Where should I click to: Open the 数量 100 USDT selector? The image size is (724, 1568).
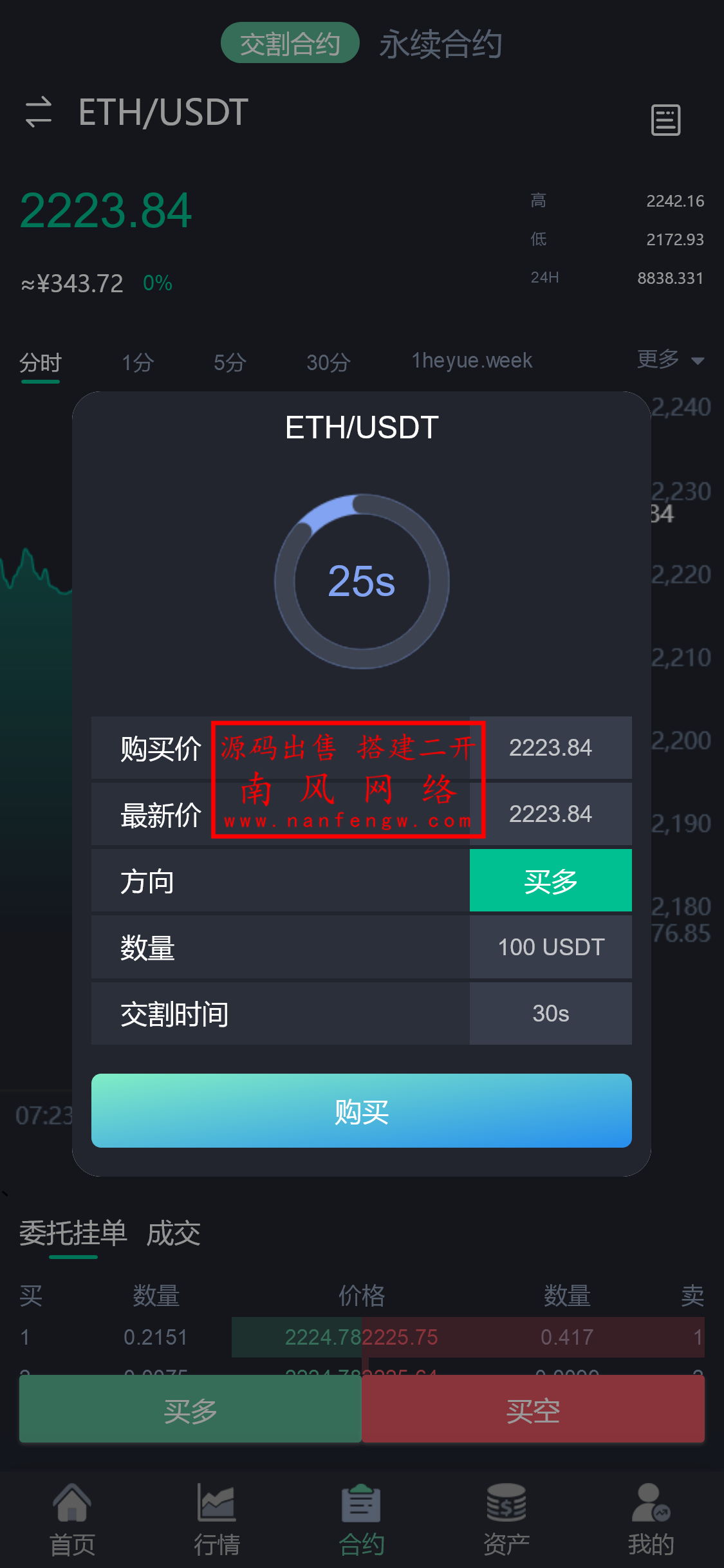tap(550, 947)
